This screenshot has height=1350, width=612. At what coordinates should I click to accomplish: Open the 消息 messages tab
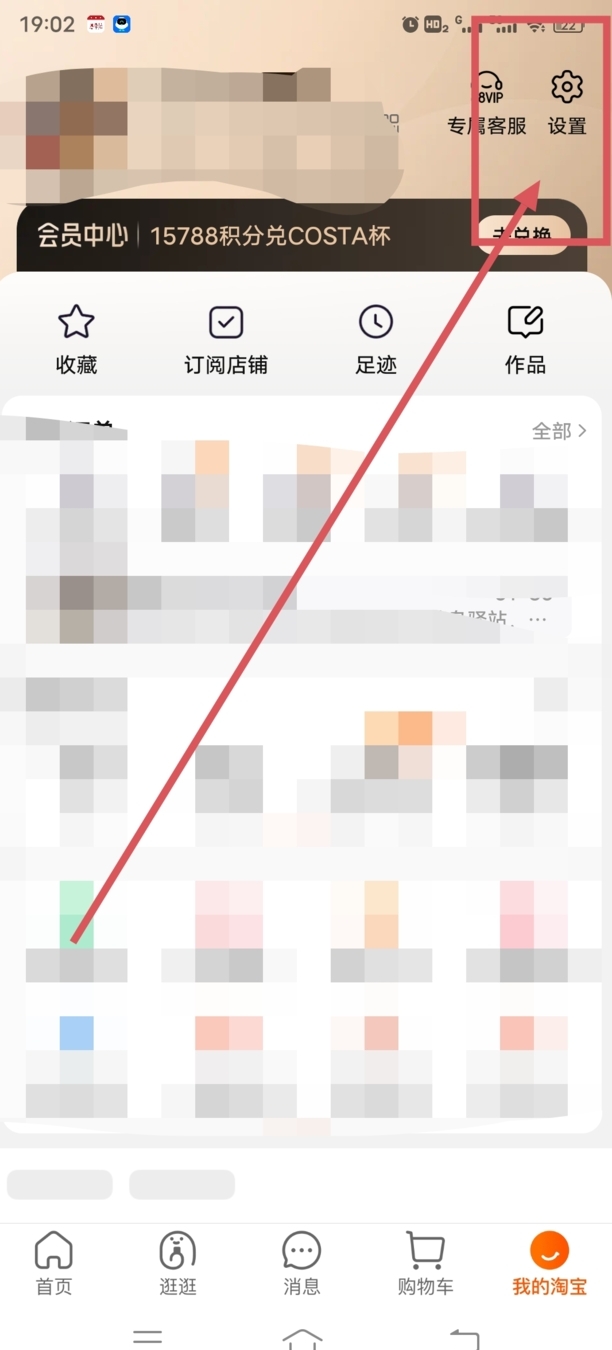click(x=301, y=1264)
